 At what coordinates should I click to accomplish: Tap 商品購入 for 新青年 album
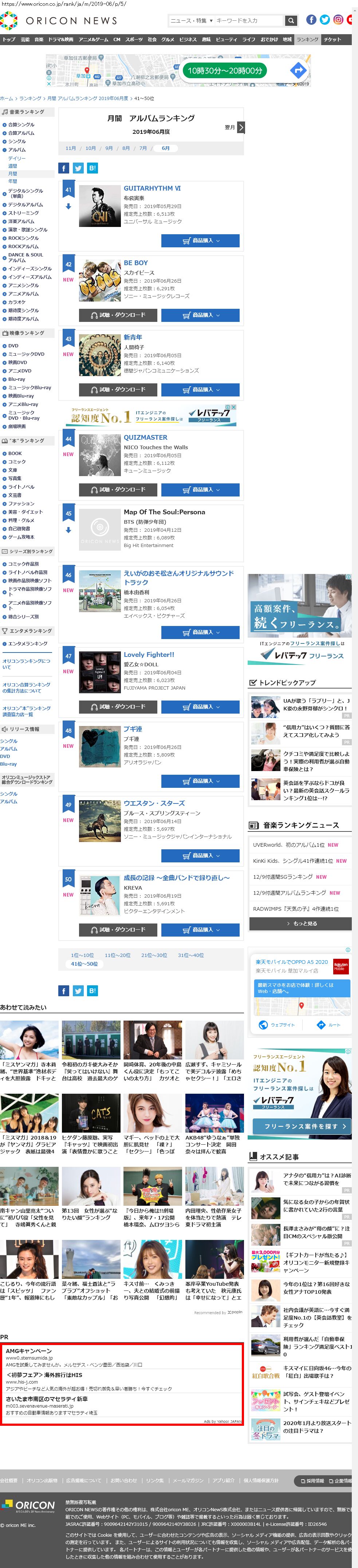pos(200,389)
